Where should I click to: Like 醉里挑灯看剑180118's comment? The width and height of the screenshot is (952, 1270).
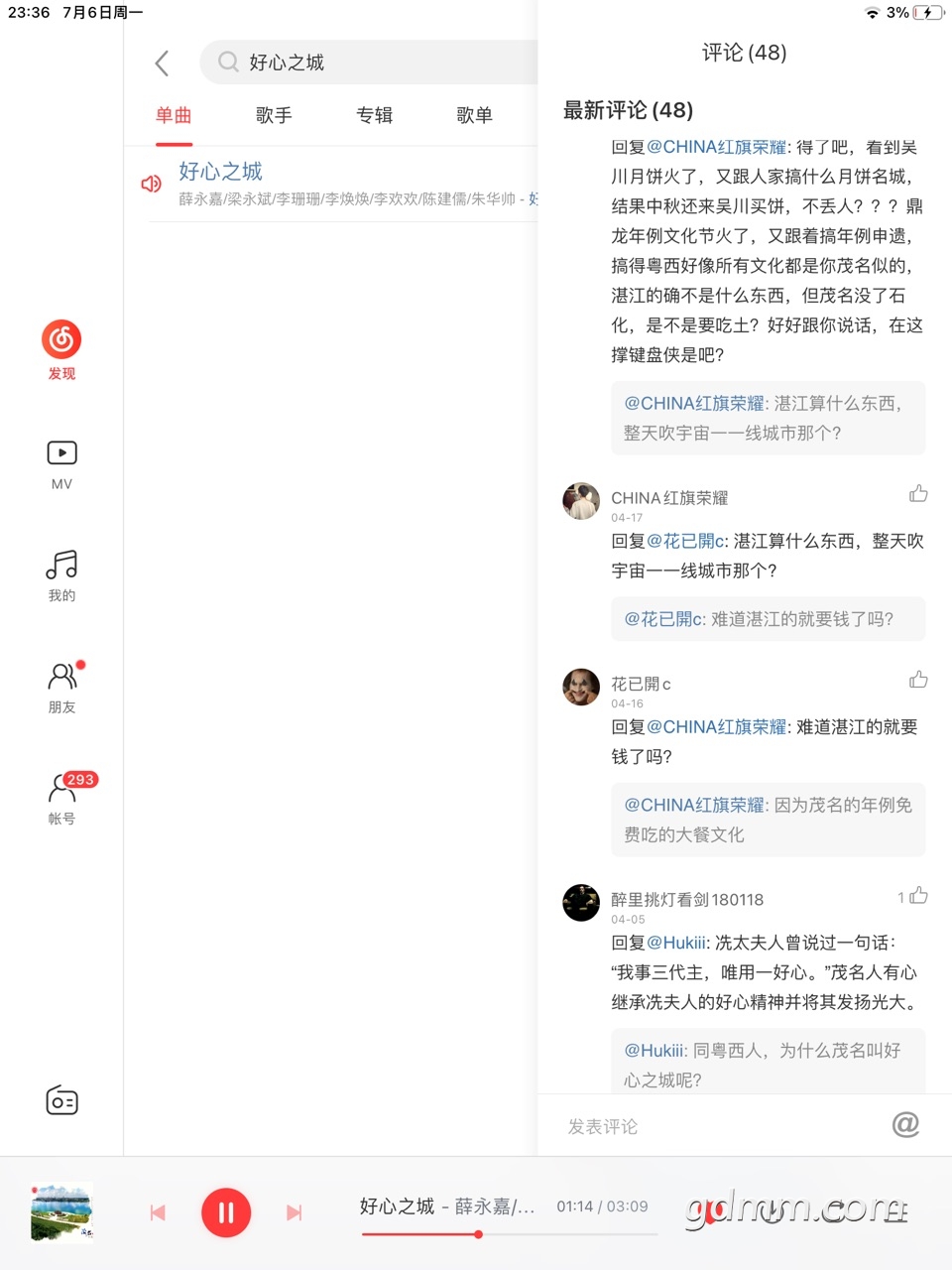point(918,896)
